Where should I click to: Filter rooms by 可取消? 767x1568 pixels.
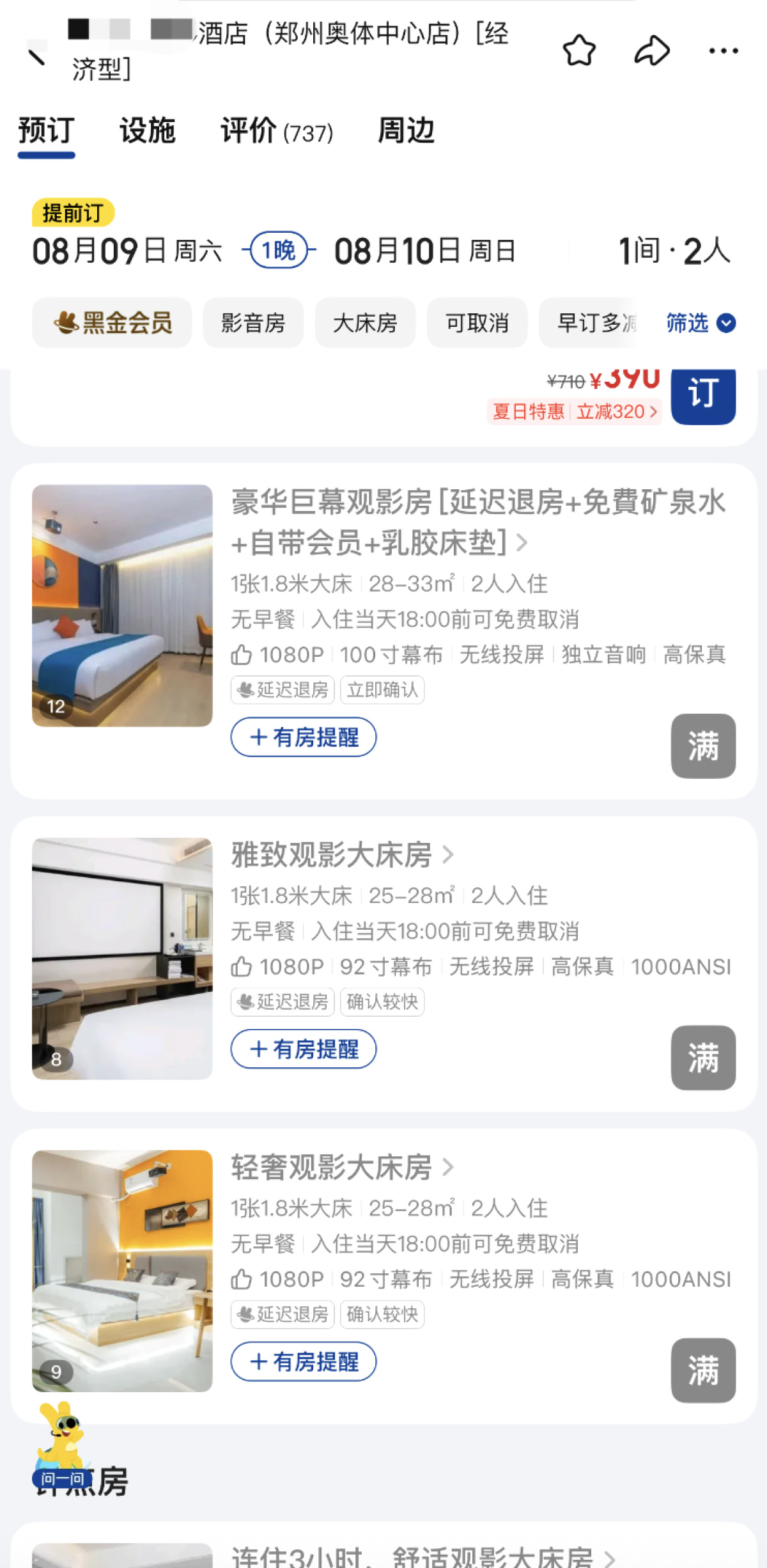tap(477, 323)
